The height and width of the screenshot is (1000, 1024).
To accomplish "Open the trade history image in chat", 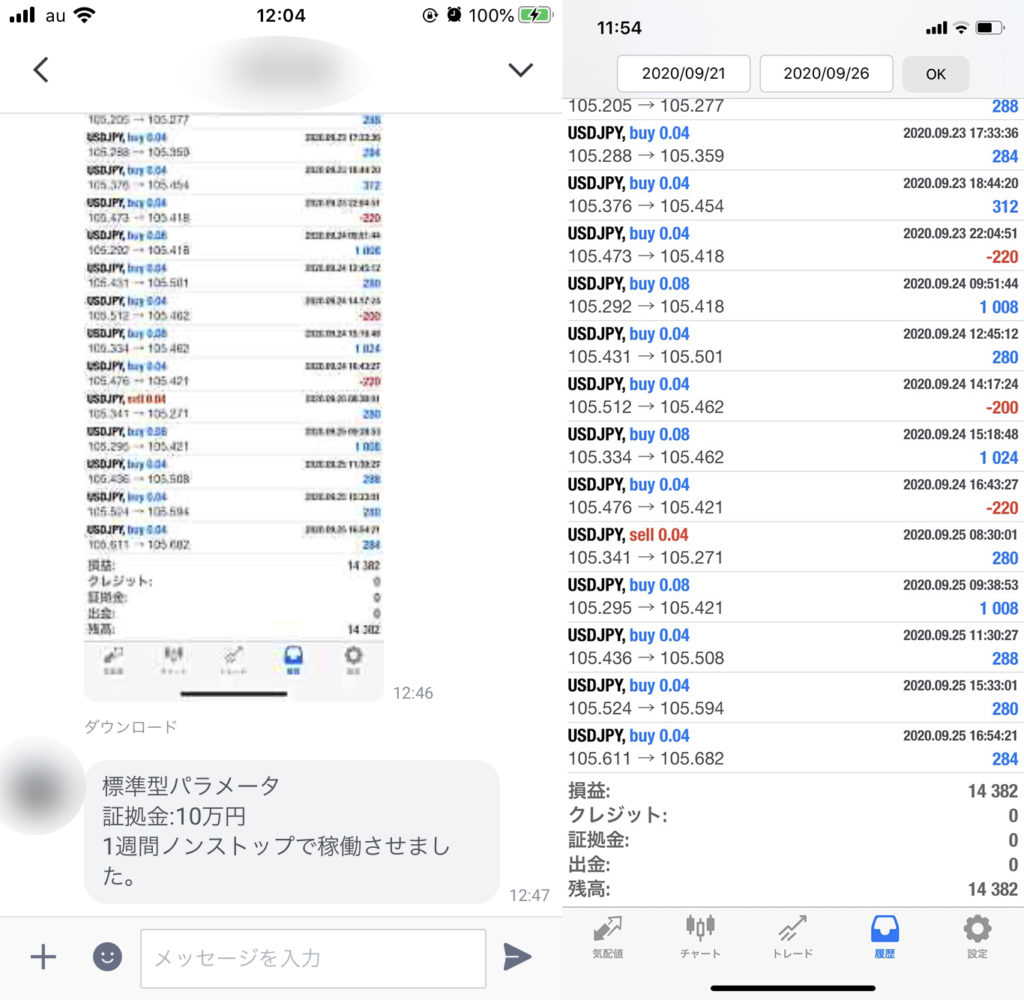I will click(x=233, y=400).
